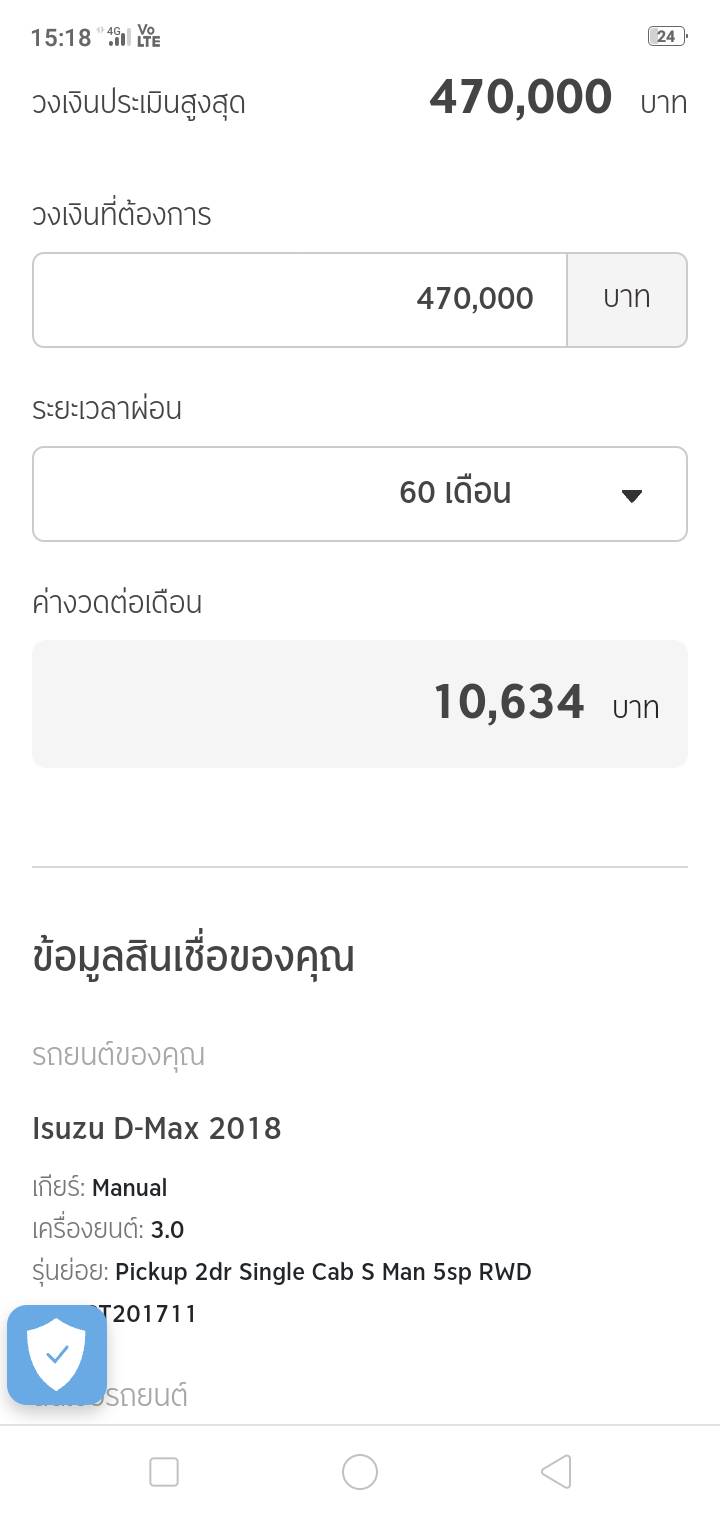Go to home screen via home button
The image size is (720, 1520).
[x=360, y=1471]
